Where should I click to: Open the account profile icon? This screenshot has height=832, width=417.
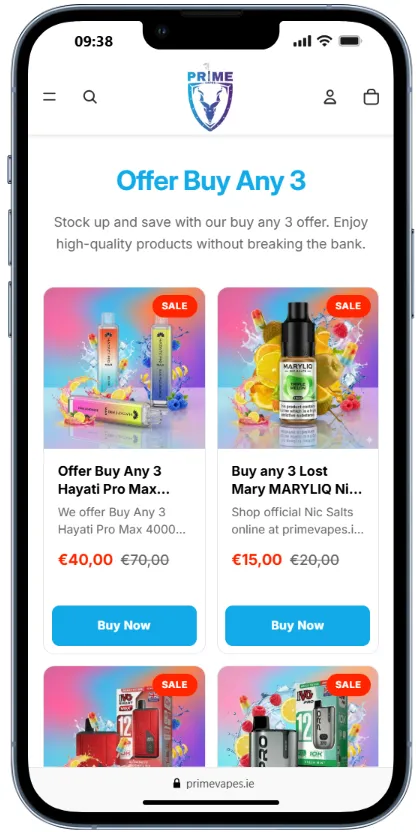330,97
